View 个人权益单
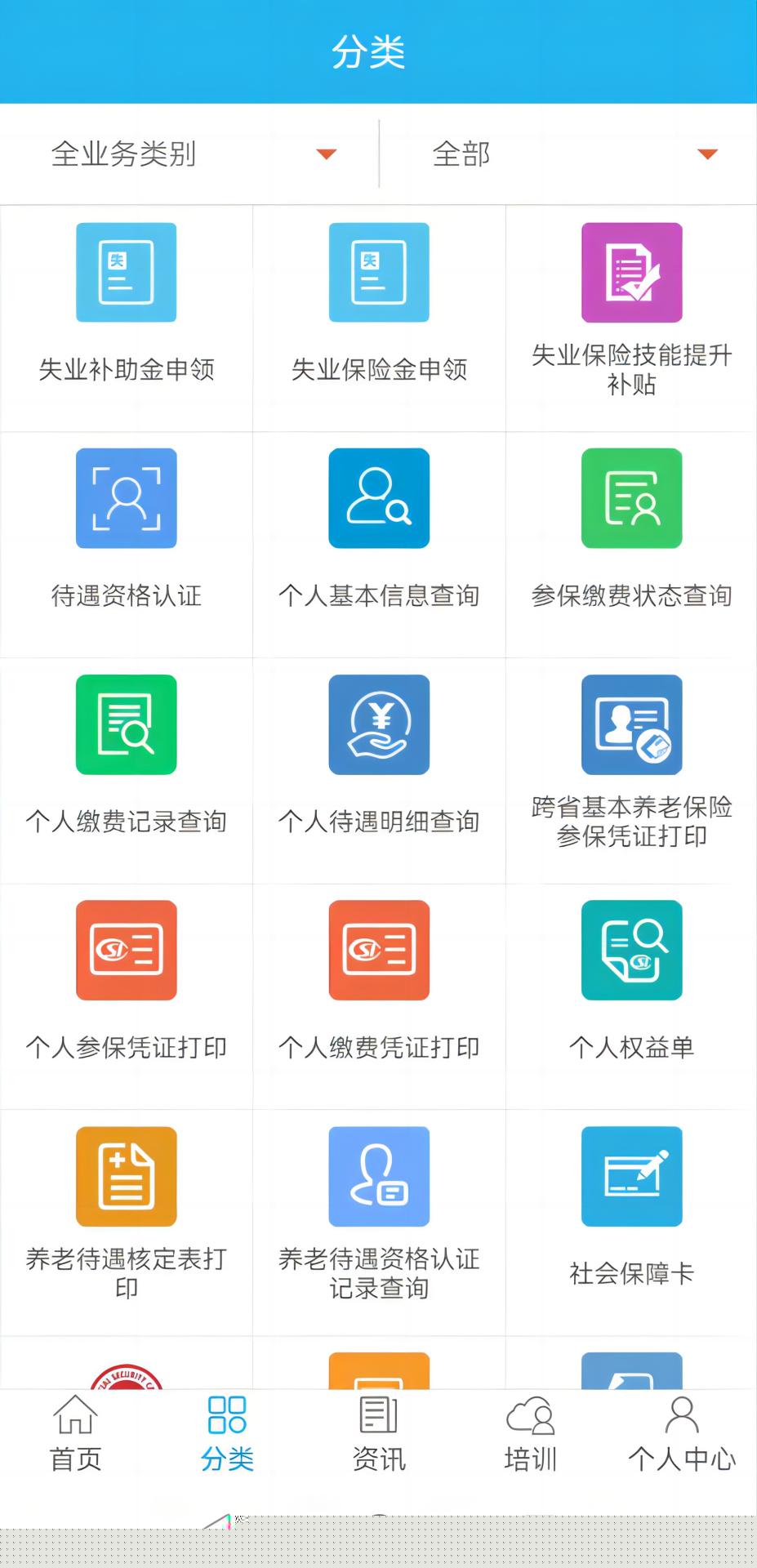 click(x=631, y=995)
